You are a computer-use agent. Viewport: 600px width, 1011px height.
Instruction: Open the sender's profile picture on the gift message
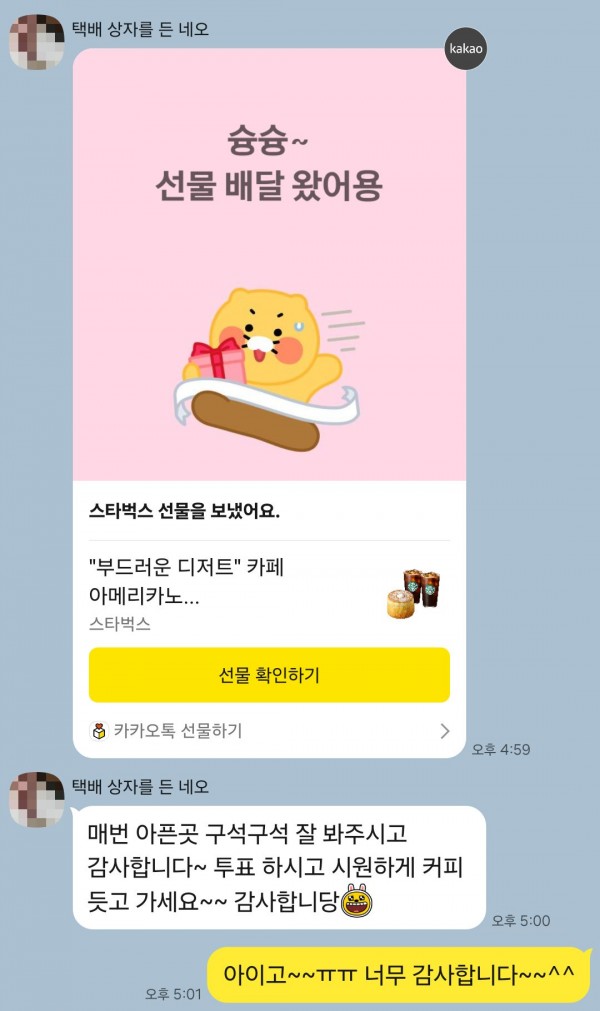coord(37,41)
